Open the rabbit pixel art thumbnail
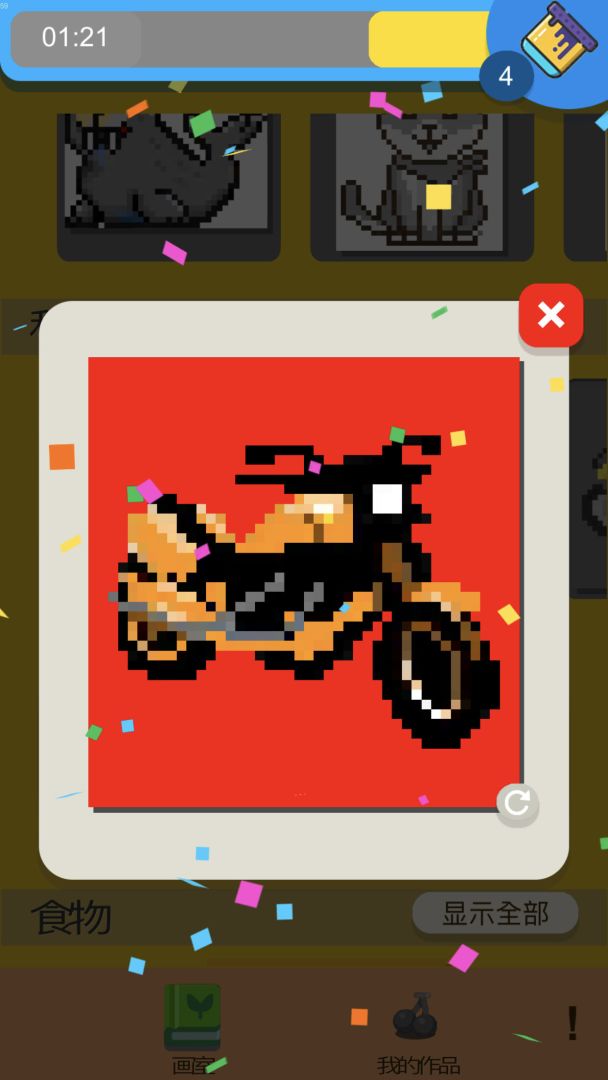 (169, 185)
